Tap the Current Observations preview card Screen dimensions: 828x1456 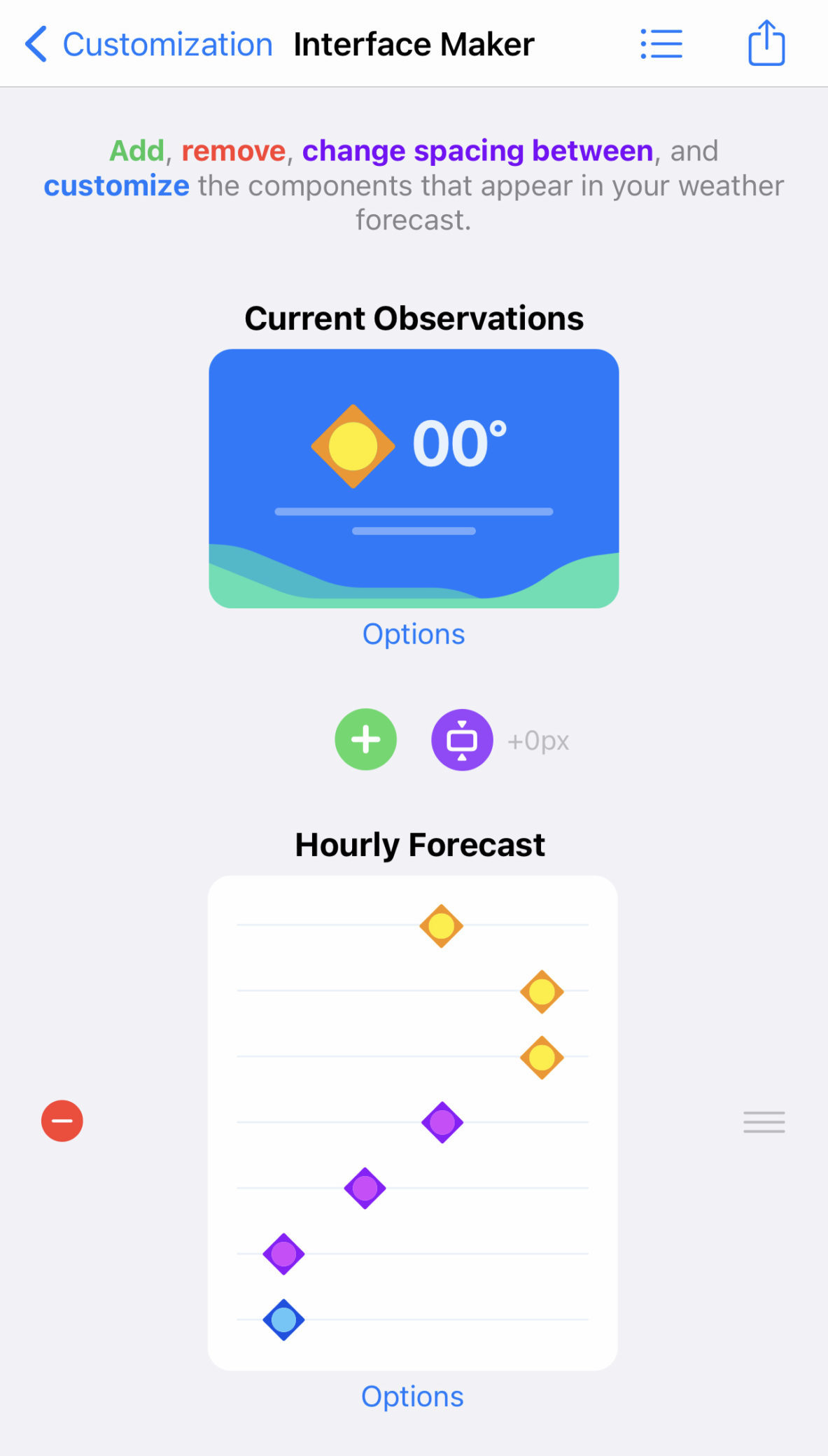tap(414, 478)
